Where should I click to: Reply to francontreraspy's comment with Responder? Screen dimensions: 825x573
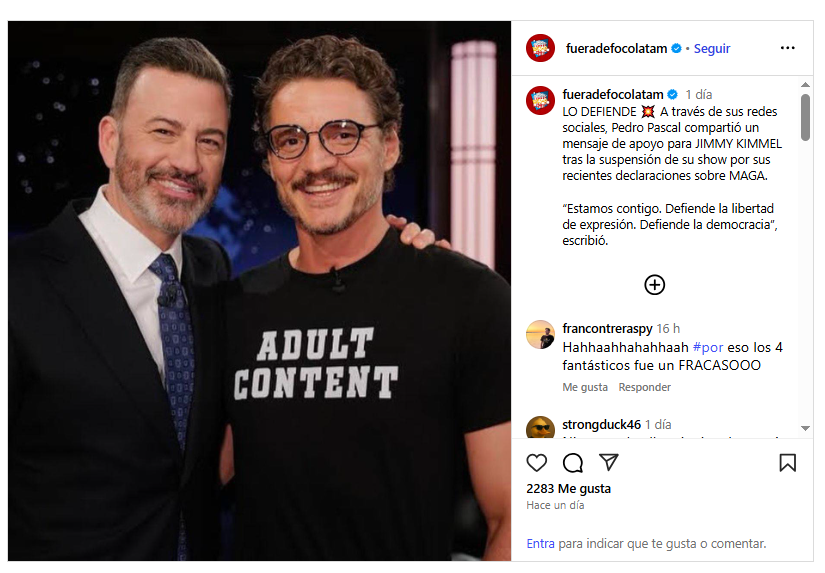coord(644,387)
